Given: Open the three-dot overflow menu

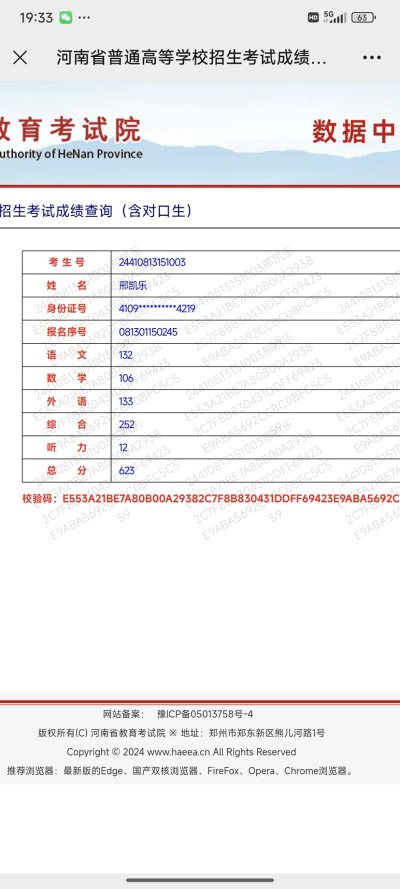Looking at the screenshot, I should (372, 58).
